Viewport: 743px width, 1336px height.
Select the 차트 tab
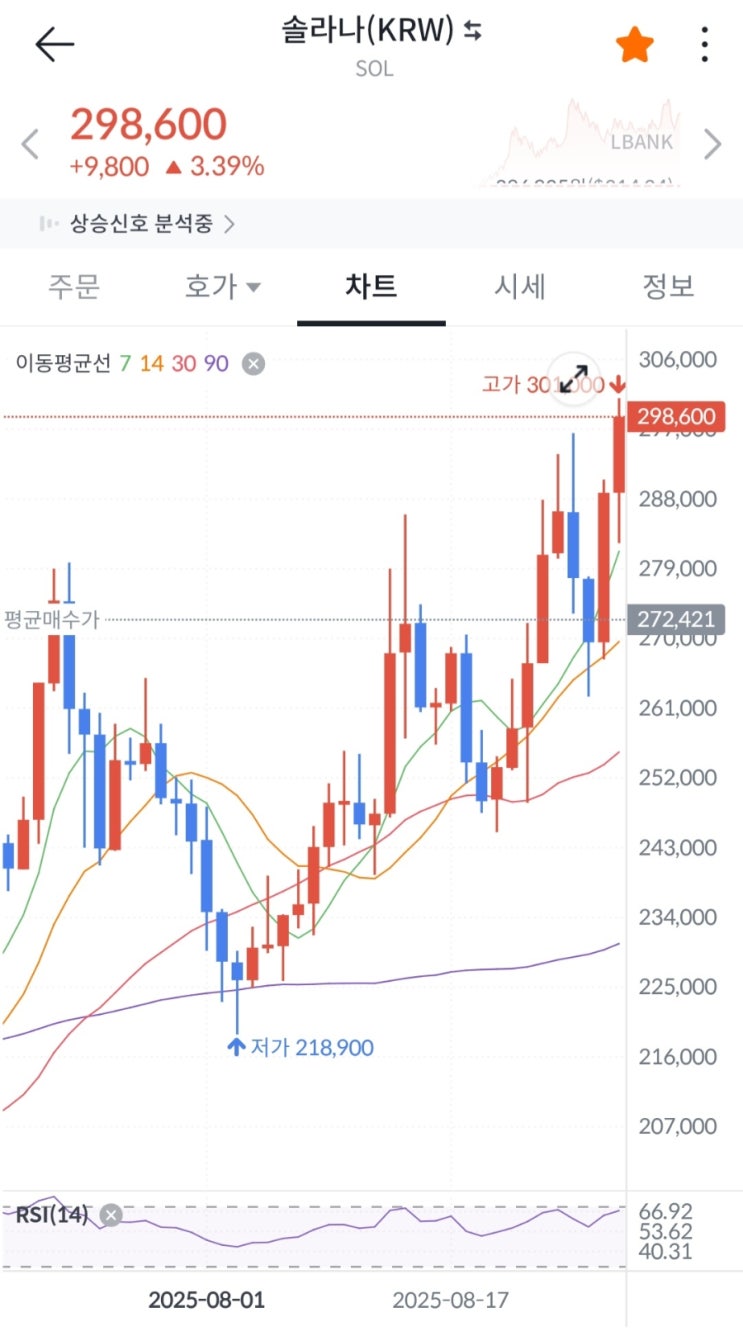click(371, 287)
